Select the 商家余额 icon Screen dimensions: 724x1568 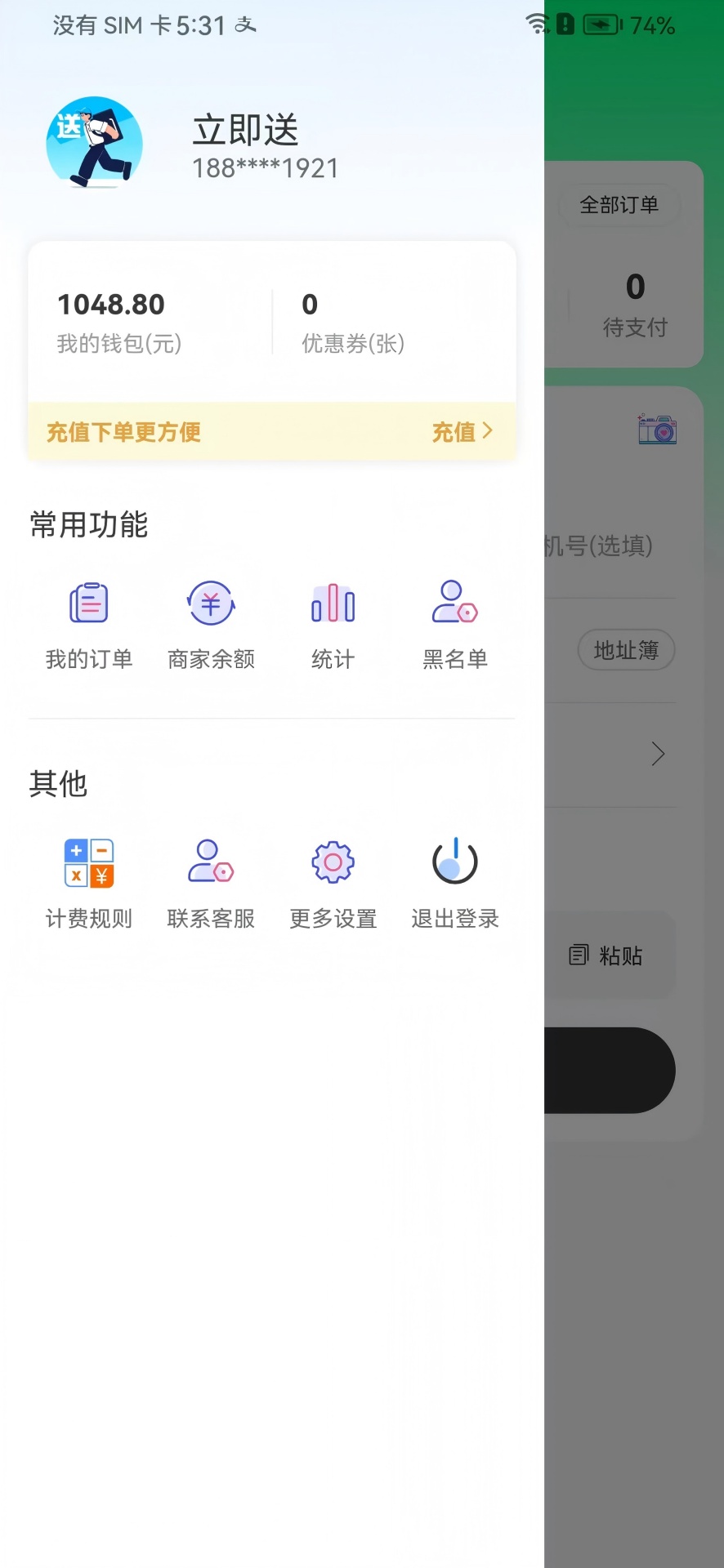(x=210, y=604)
